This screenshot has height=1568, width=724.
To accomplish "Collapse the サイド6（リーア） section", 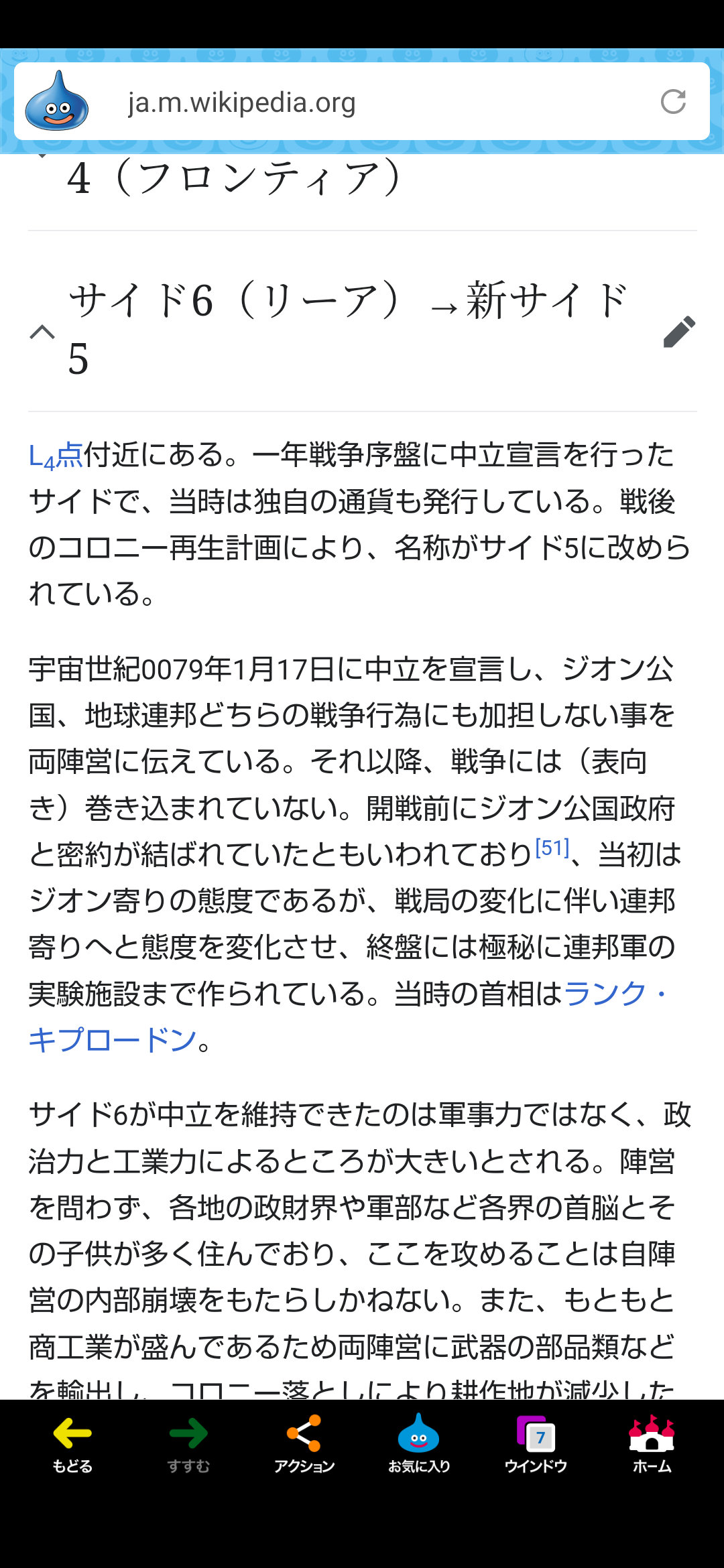I will coord(42,332).
